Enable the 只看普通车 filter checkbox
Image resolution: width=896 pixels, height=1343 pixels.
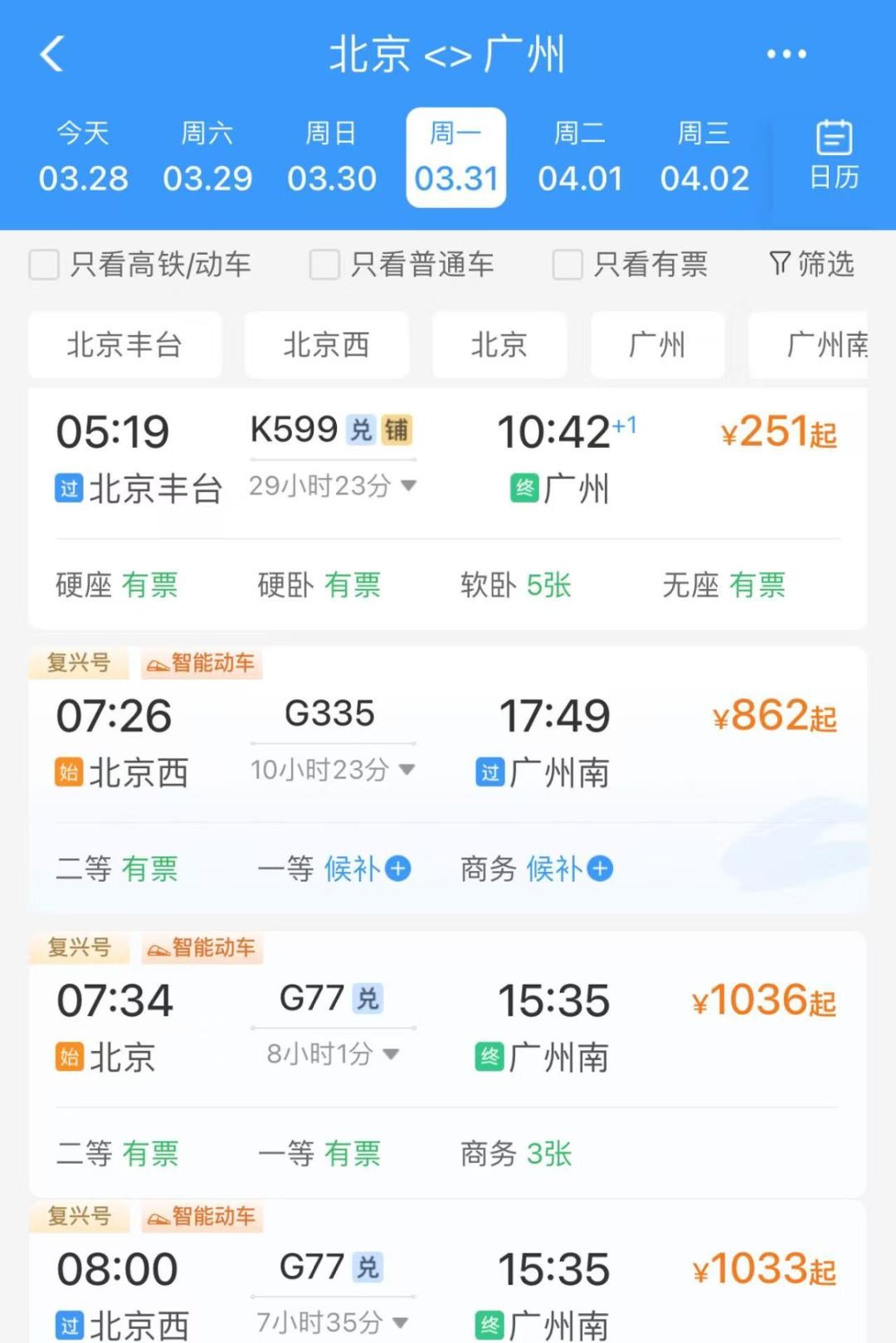point(324,265)
